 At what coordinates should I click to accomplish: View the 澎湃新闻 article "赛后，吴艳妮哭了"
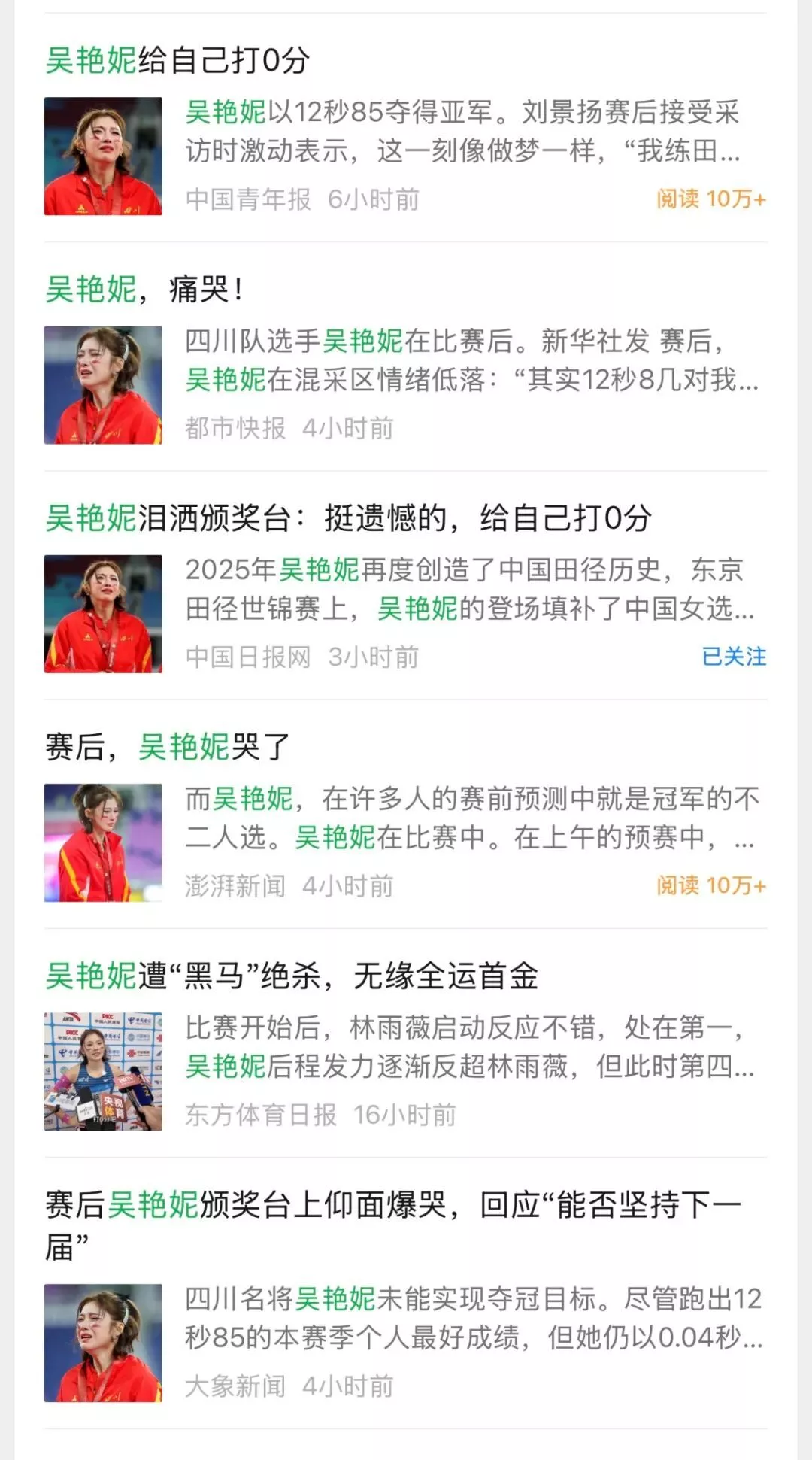coord(168,747)
